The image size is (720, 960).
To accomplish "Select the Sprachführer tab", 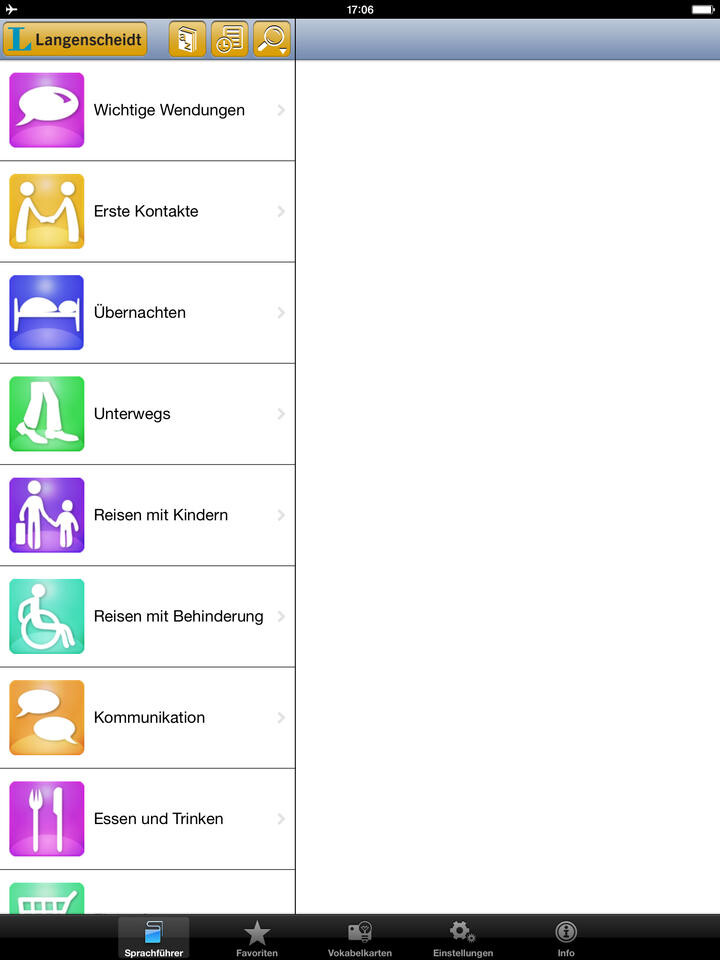I will (153, 939).
